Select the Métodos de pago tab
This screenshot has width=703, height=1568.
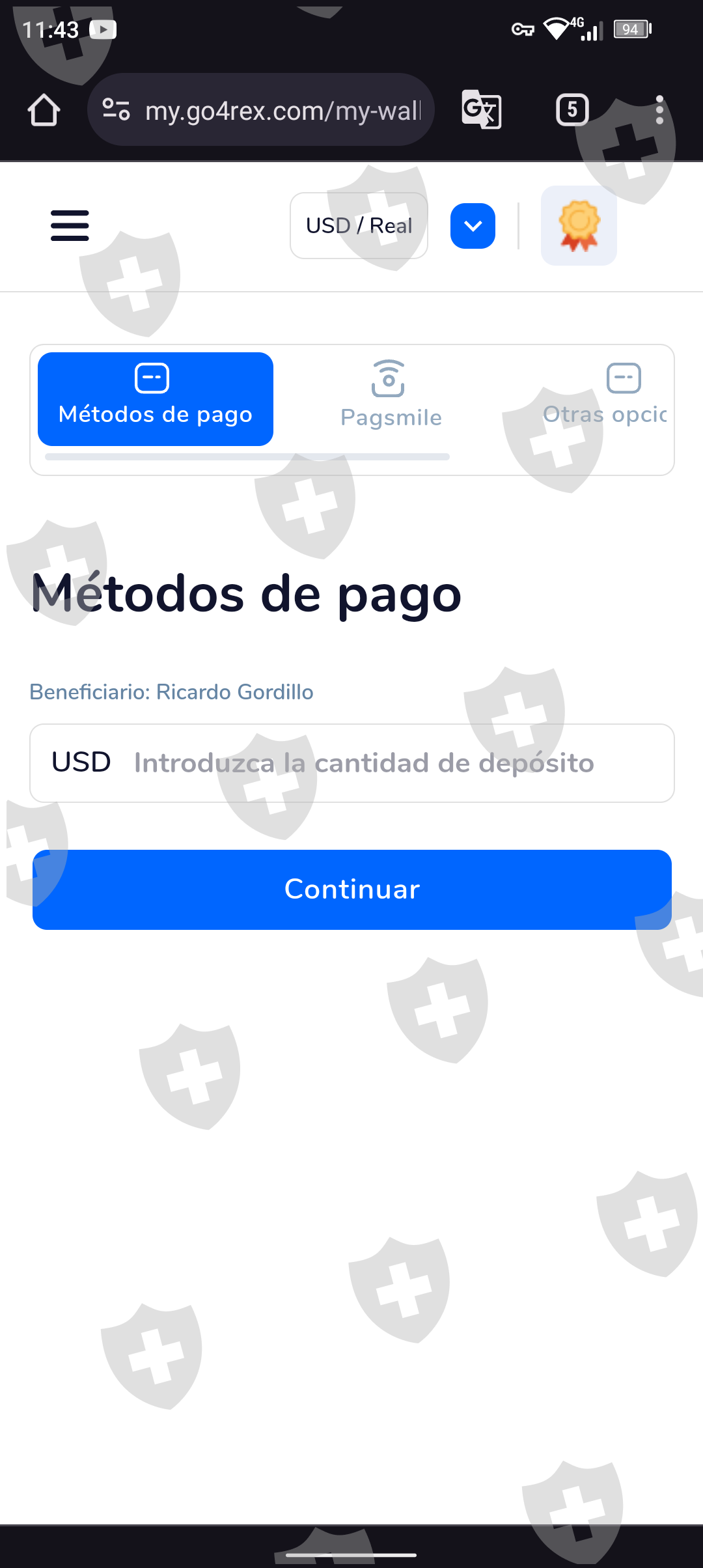click(156, 399)
